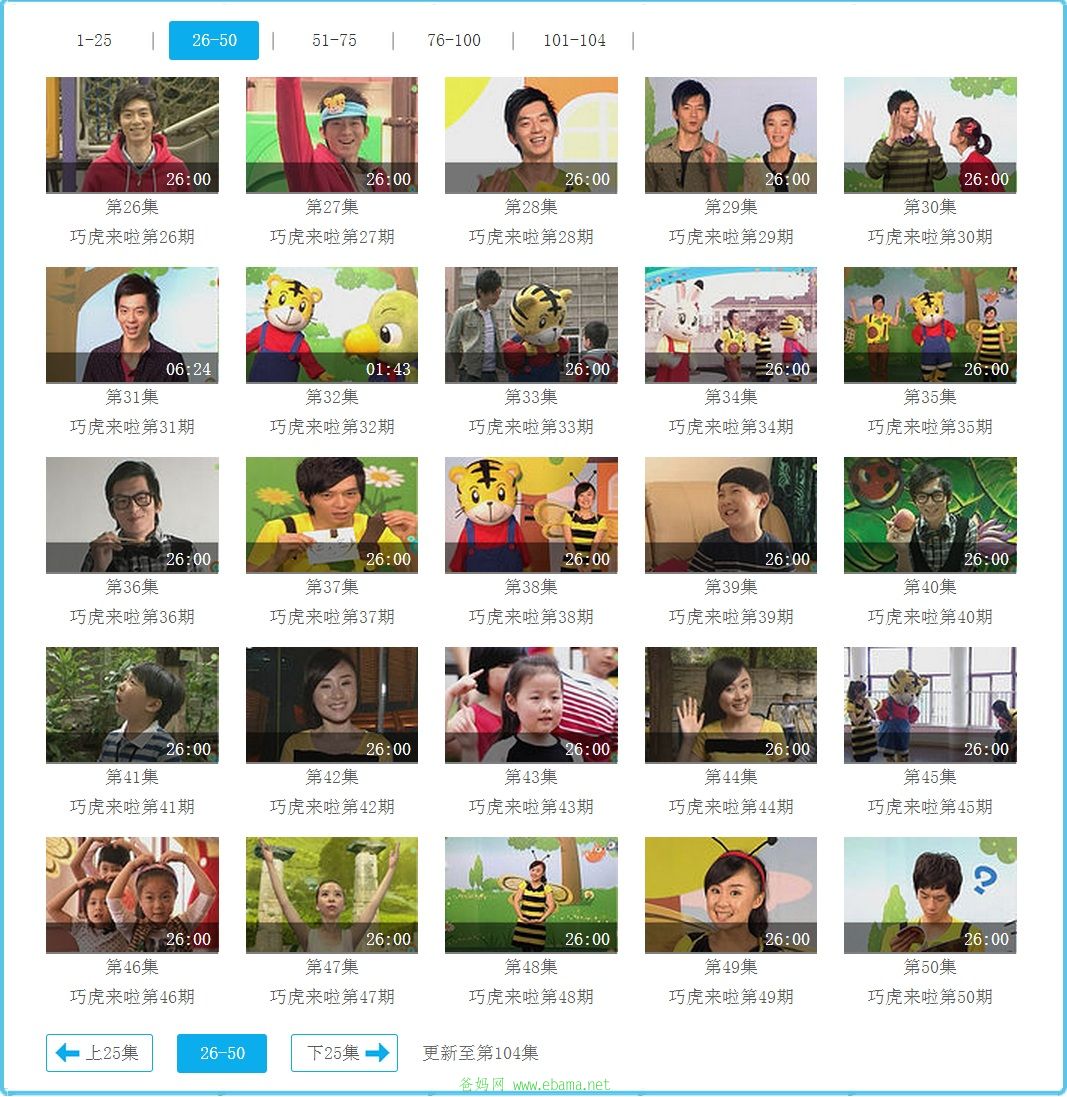Open the 第48集 video
The image size is (1067, 1097).
[531, 895]
